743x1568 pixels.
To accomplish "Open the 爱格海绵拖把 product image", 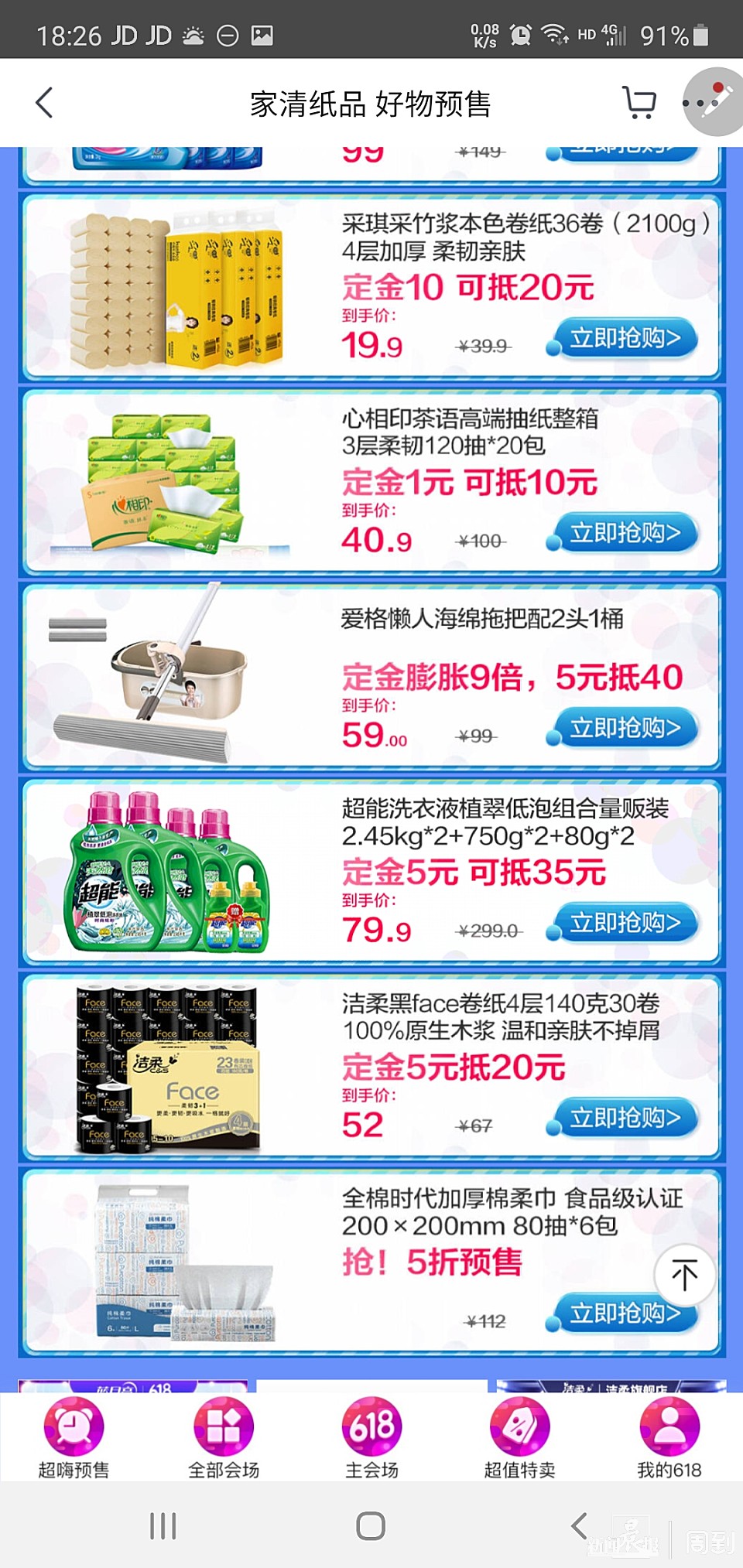I will tap(147, 677).
